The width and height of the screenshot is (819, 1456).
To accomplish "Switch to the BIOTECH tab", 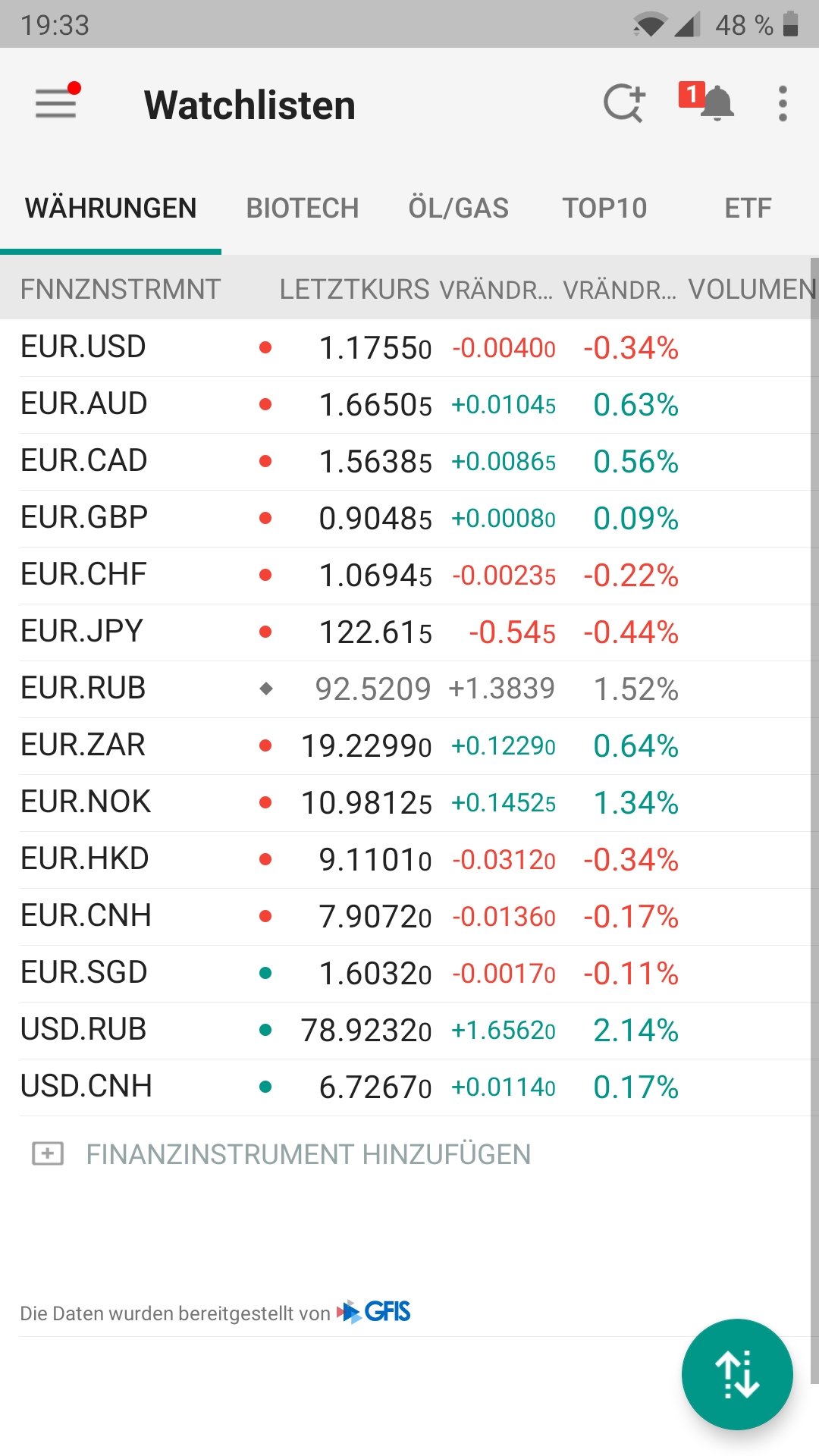I will click(302, 208).
